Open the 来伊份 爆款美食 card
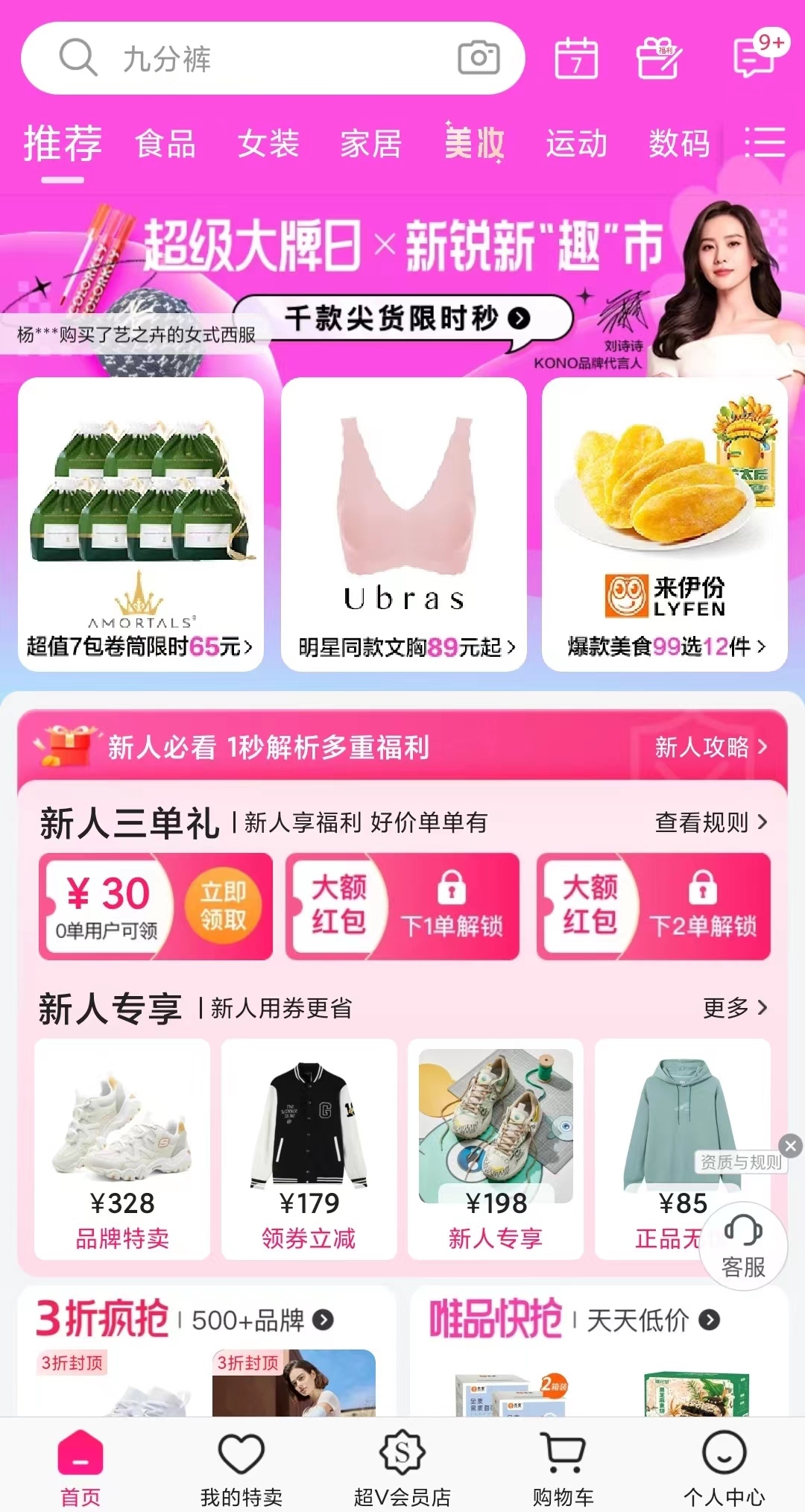Viewport: 805px width, 1512px height. coord(665,525)
